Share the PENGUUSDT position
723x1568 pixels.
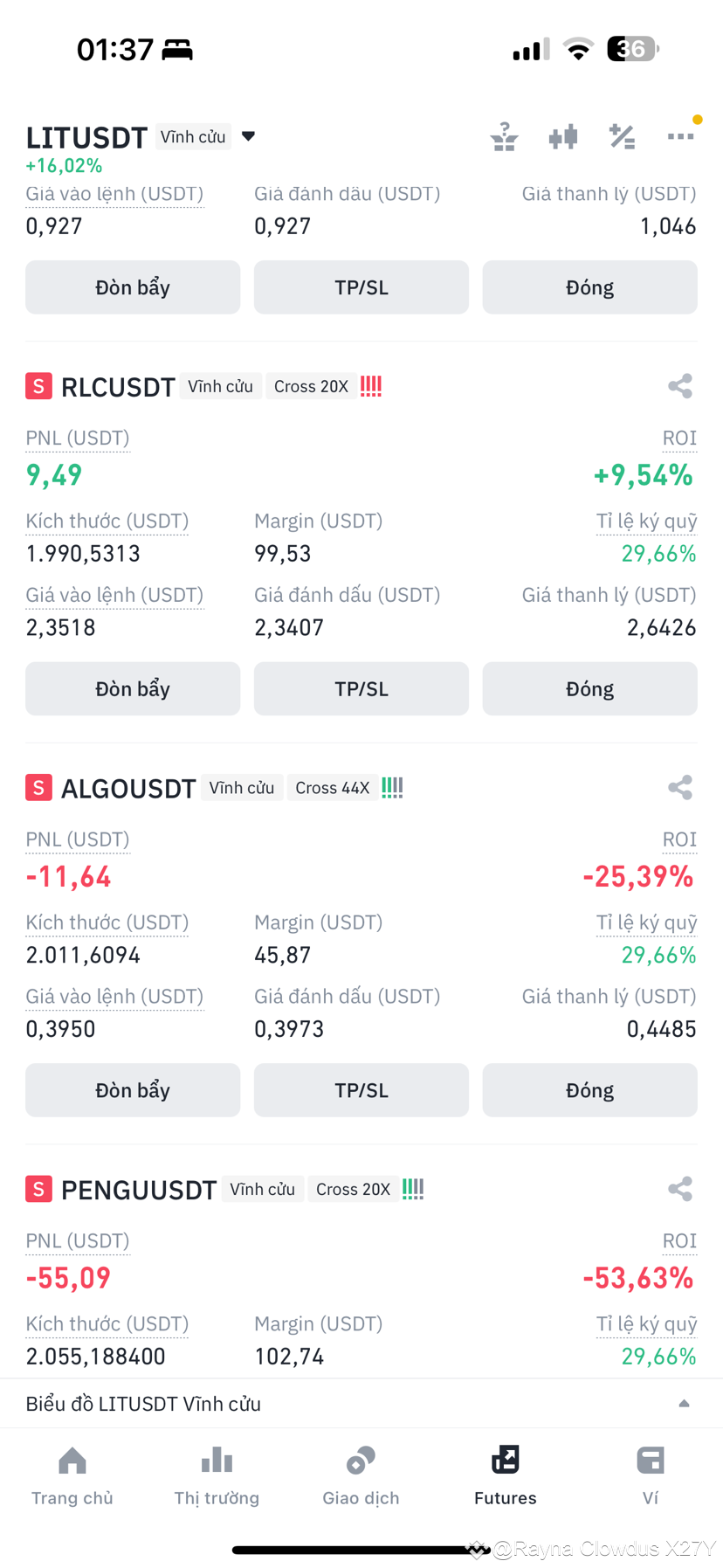tap(679, 1189)
